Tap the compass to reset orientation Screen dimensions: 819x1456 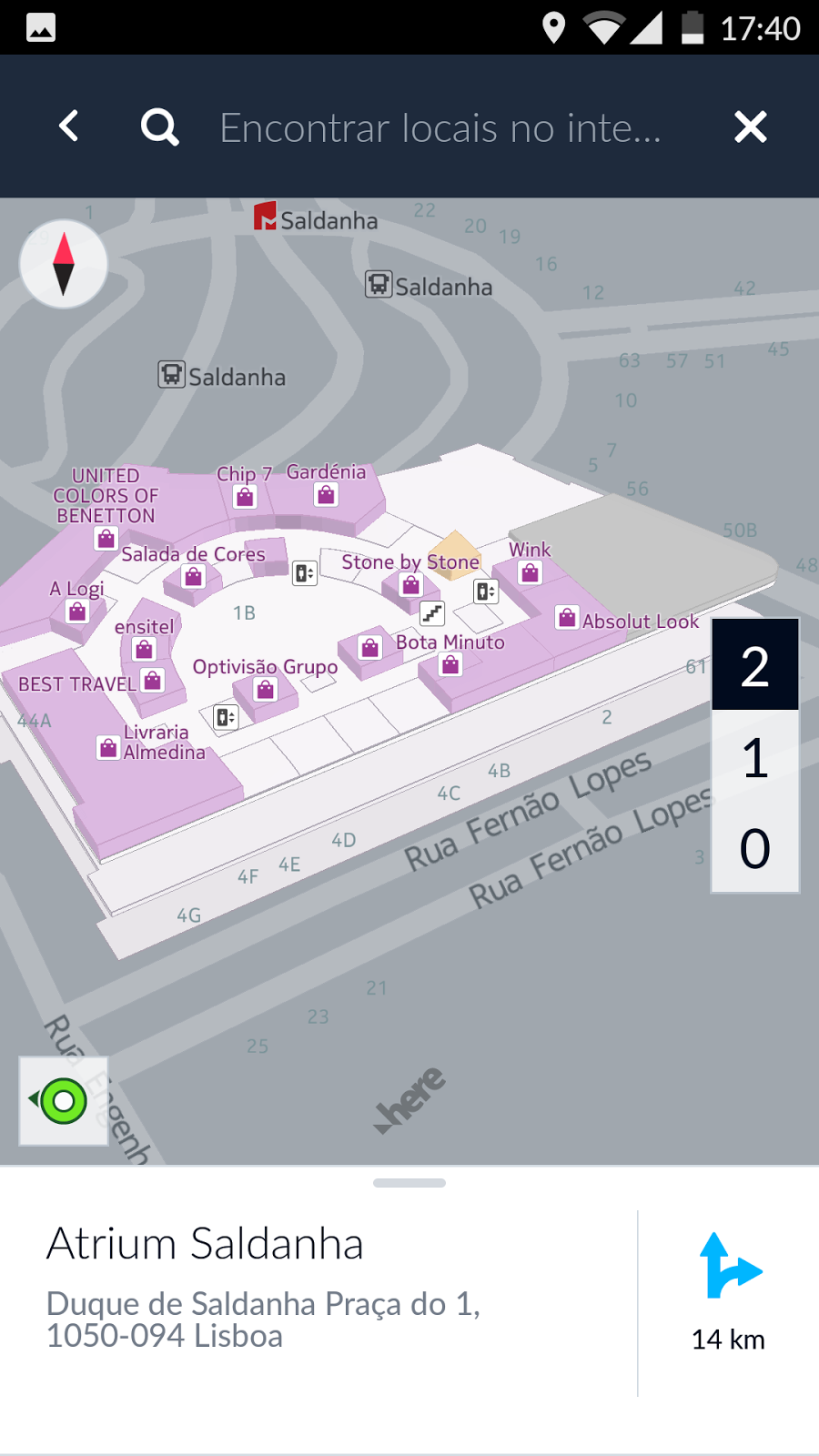point(64,264)
